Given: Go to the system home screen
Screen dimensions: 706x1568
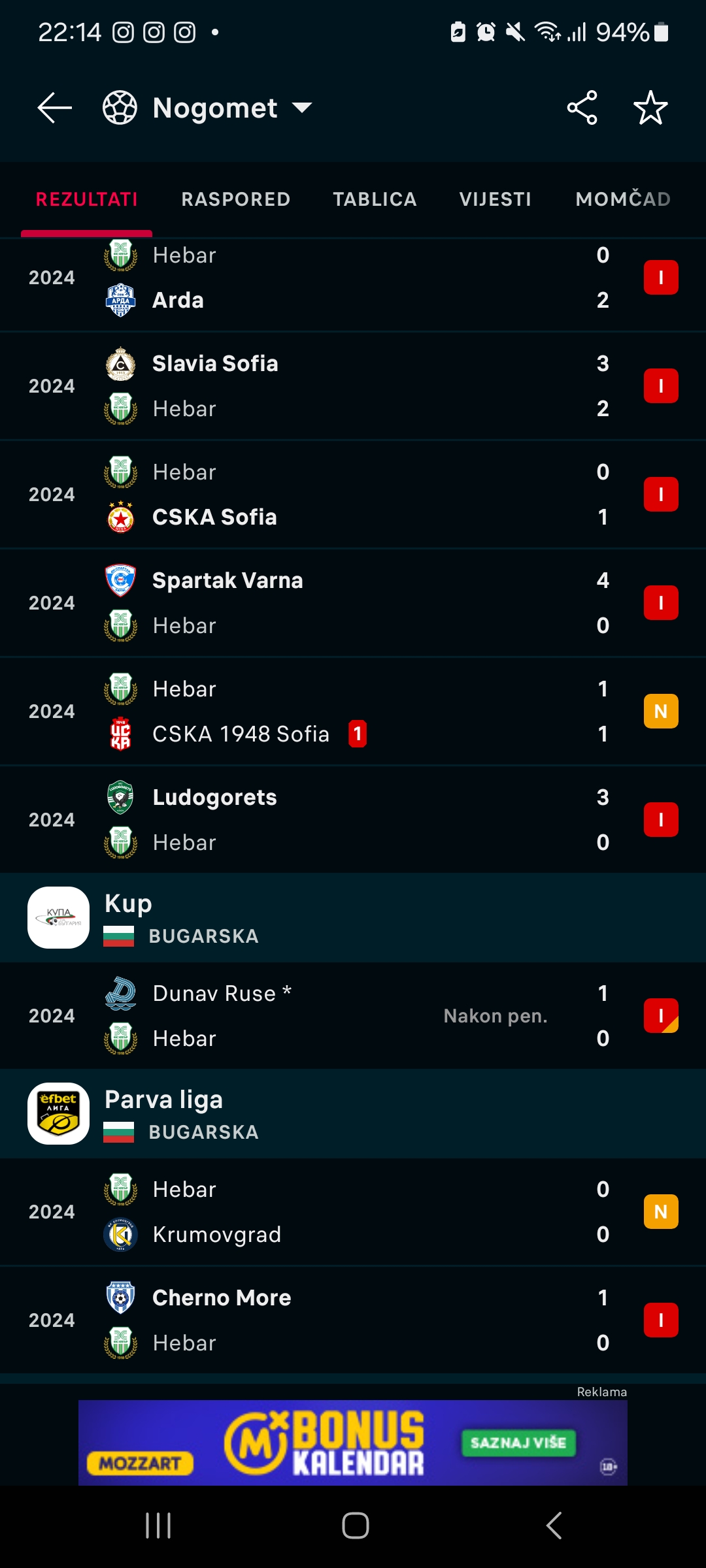Looking at the screenshot, I should [x=356, y=1526].
